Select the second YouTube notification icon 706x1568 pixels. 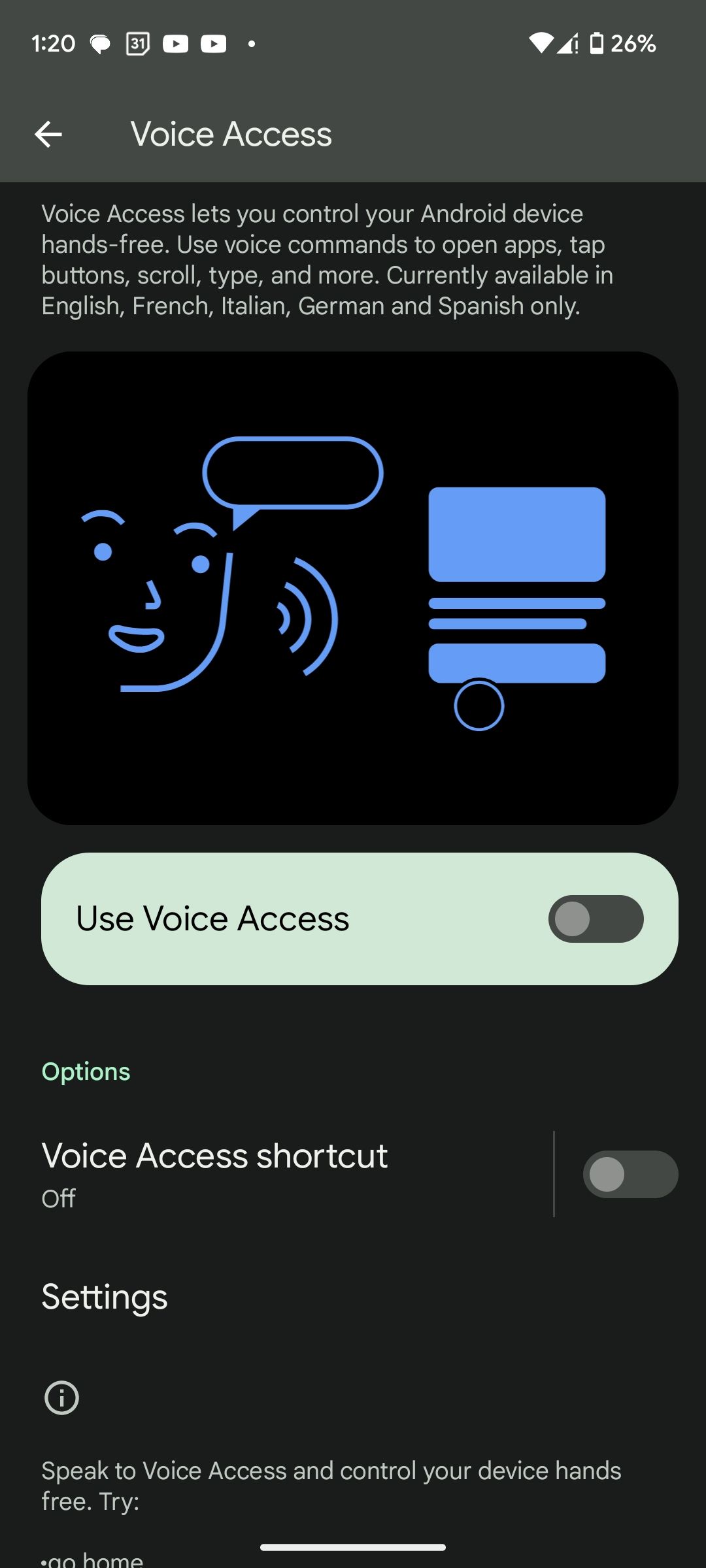tap(214, 43)
